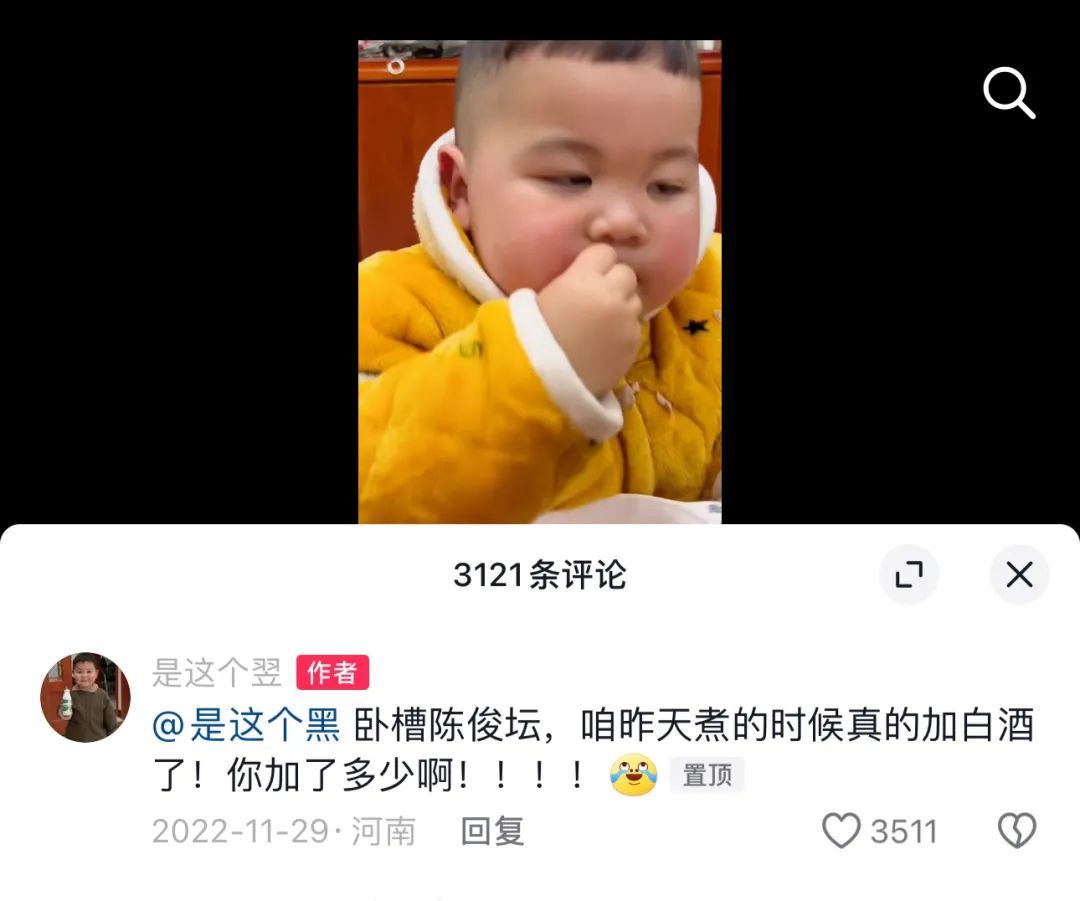The image size is (1080, 901).
Task: Reply to the pinned comment via 回复
Action: coord(492,831)
